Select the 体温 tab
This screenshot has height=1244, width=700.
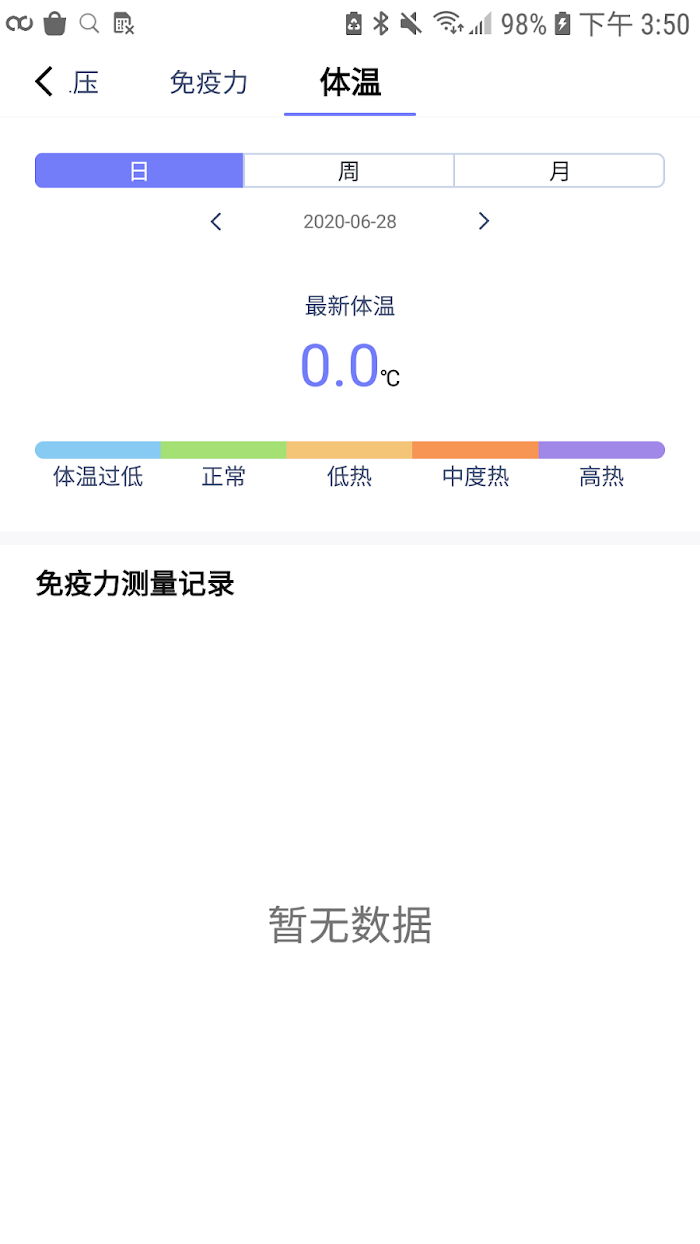(x=350, y=83)
